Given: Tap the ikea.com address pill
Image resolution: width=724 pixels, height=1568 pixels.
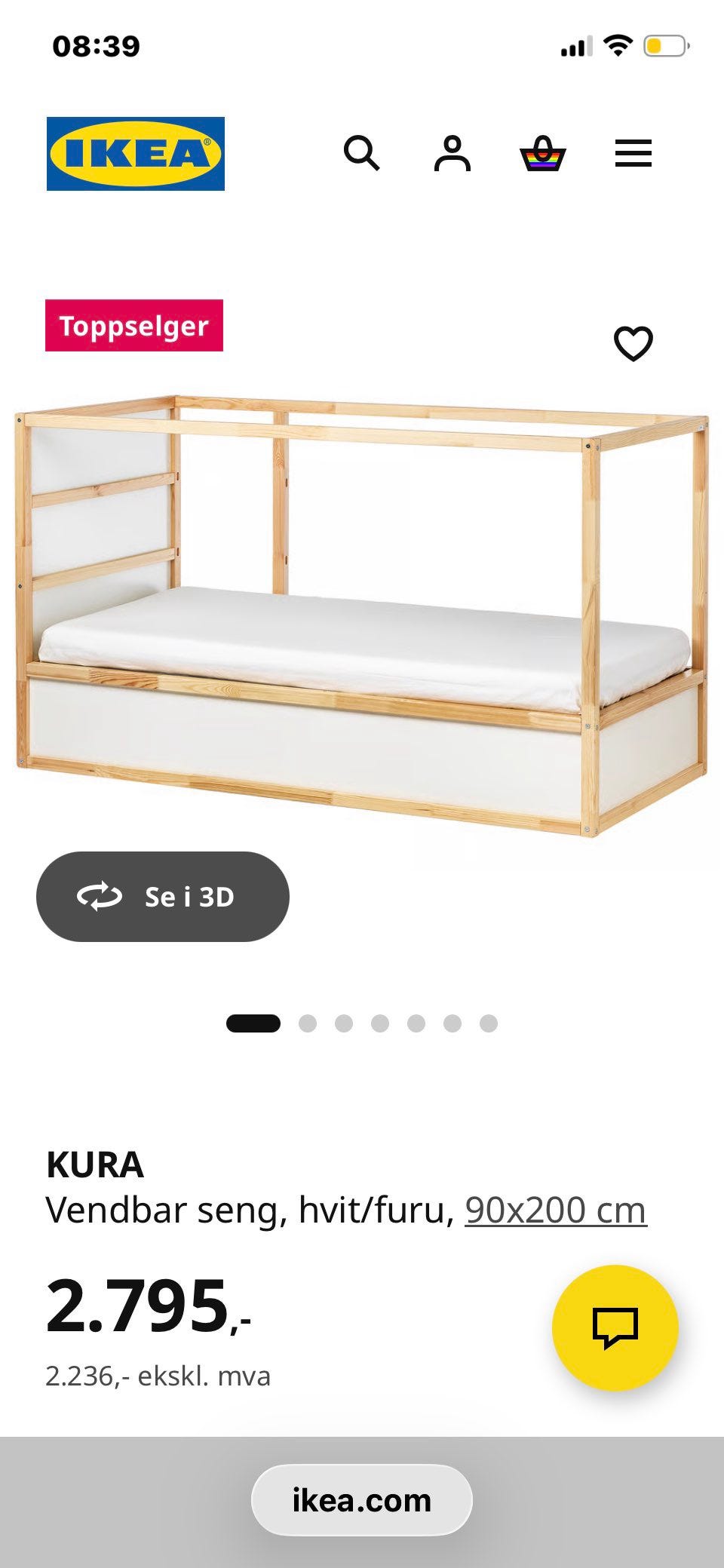Looking at the screenshot, I should [x=362, y=1500].
